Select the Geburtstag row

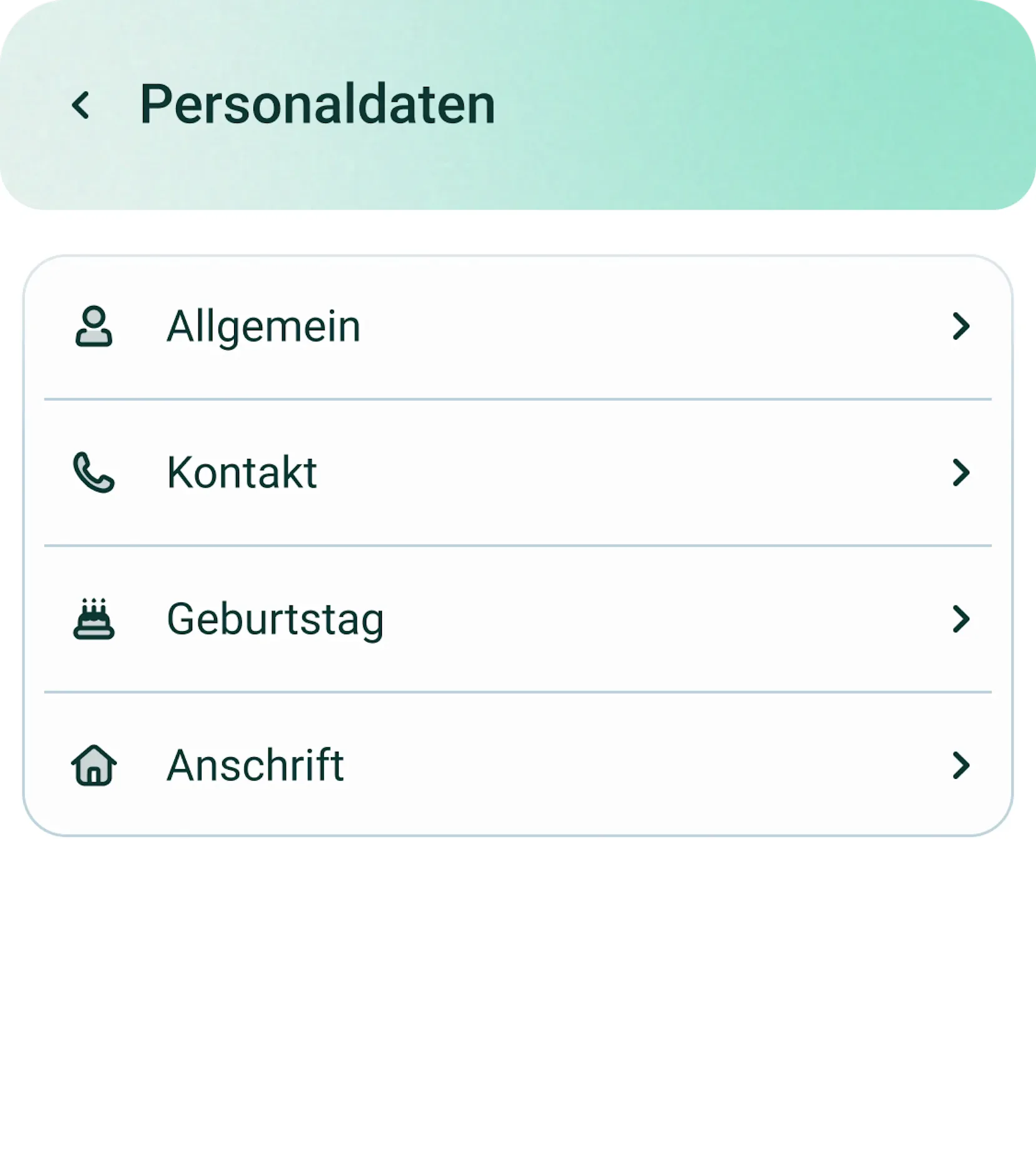[517, 619]
